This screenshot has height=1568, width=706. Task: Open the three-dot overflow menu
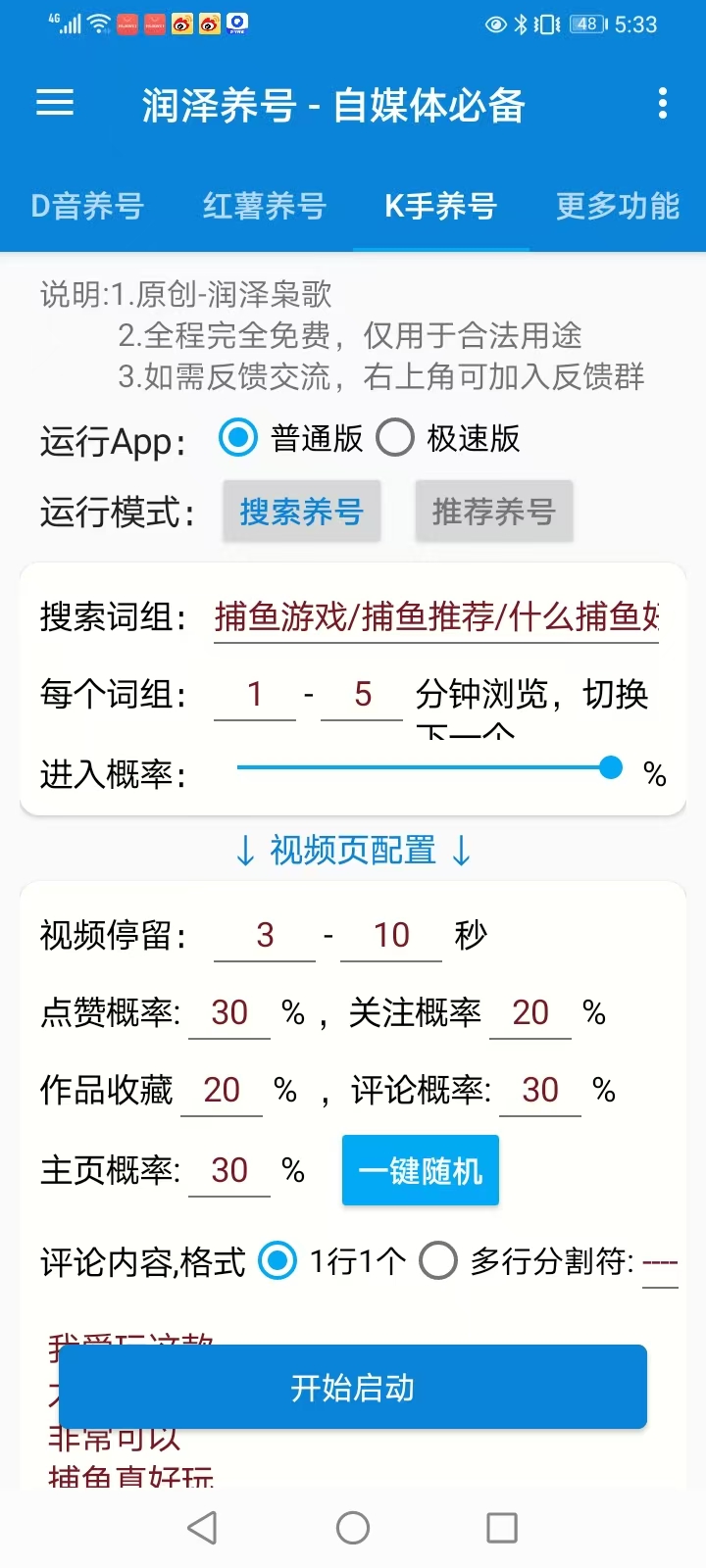pyautogui.click(x=663, y=103)
